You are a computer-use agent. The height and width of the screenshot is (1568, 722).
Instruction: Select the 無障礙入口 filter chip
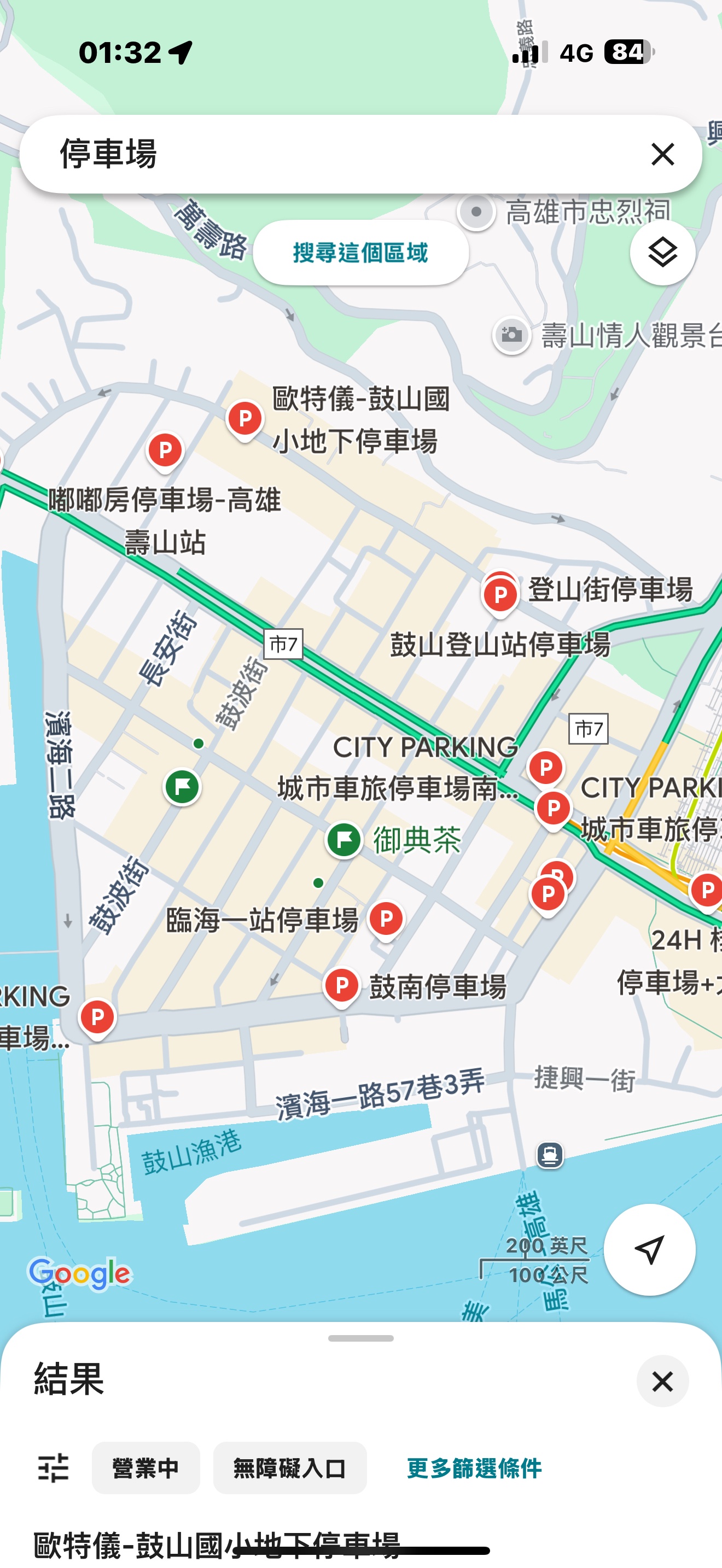pos(290,1467)
